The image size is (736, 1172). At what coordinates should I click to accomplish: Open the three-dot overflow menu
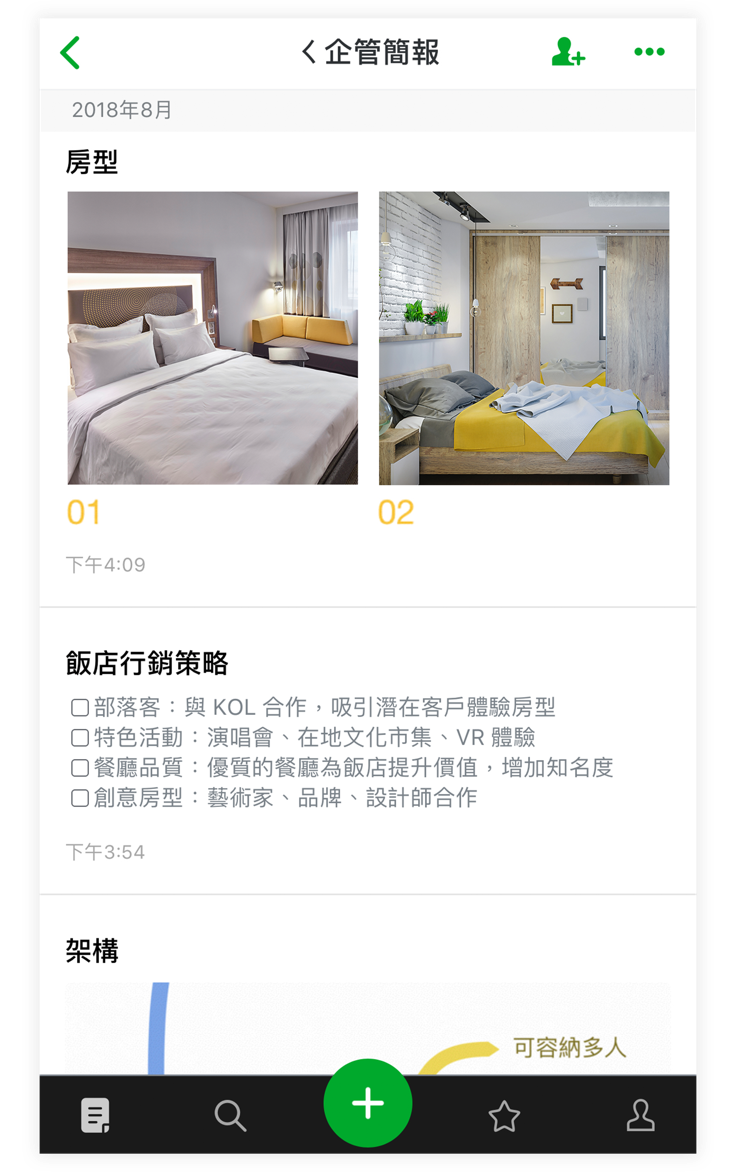click(649, 52)
